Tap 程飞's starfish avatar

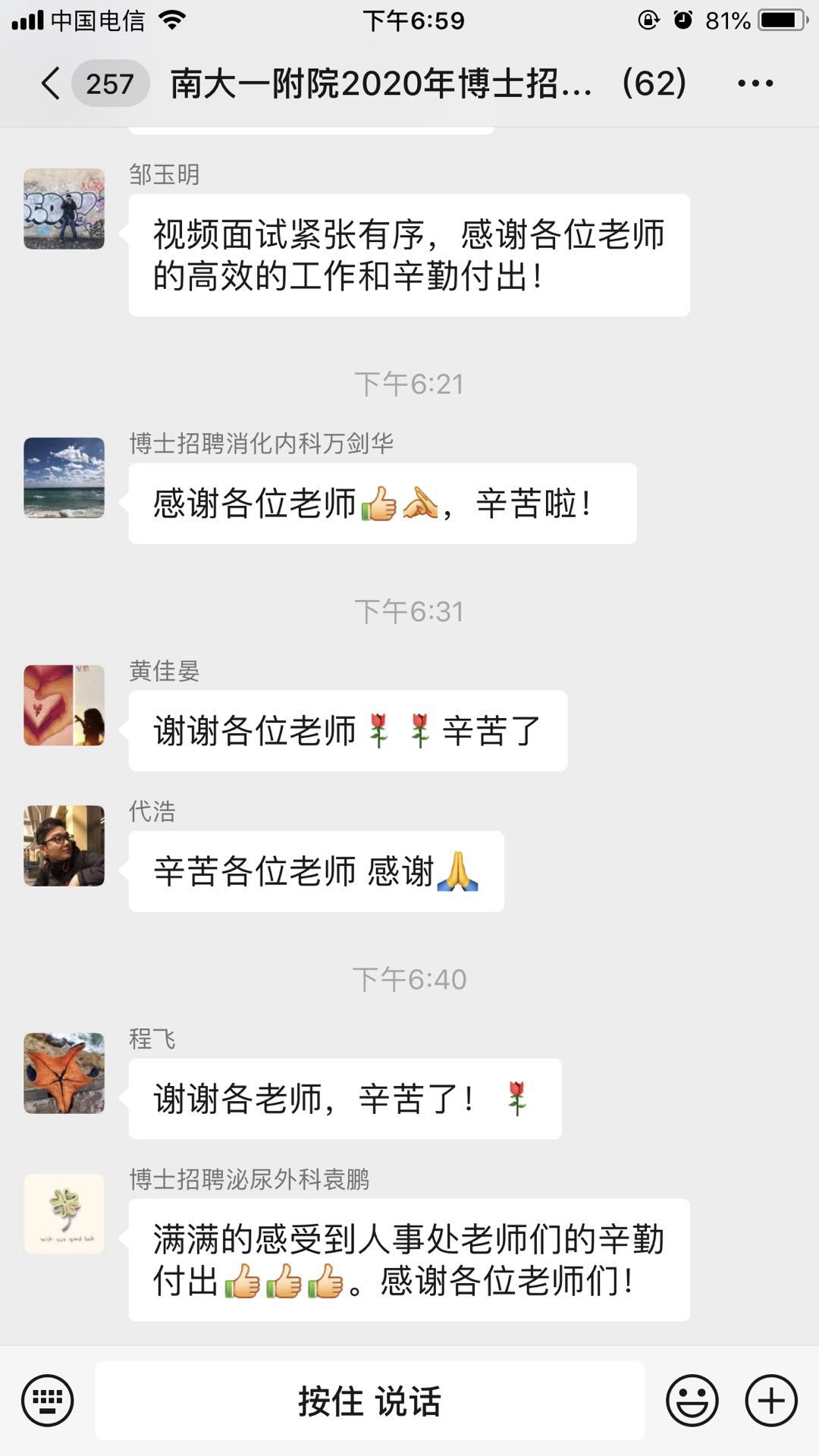click(64, 1073)
